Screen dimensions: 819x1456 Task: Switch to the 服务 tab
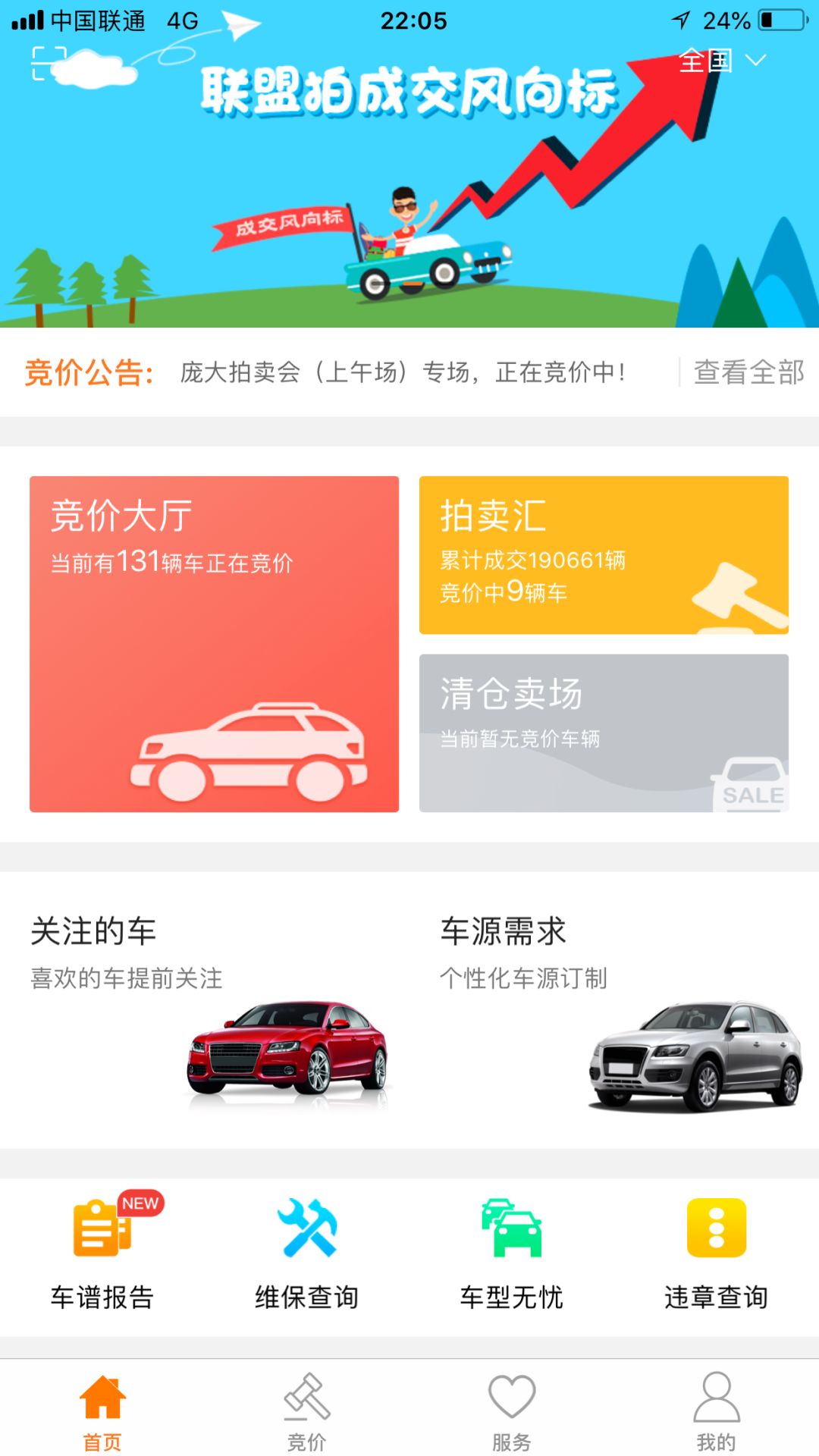point(512,1410)
